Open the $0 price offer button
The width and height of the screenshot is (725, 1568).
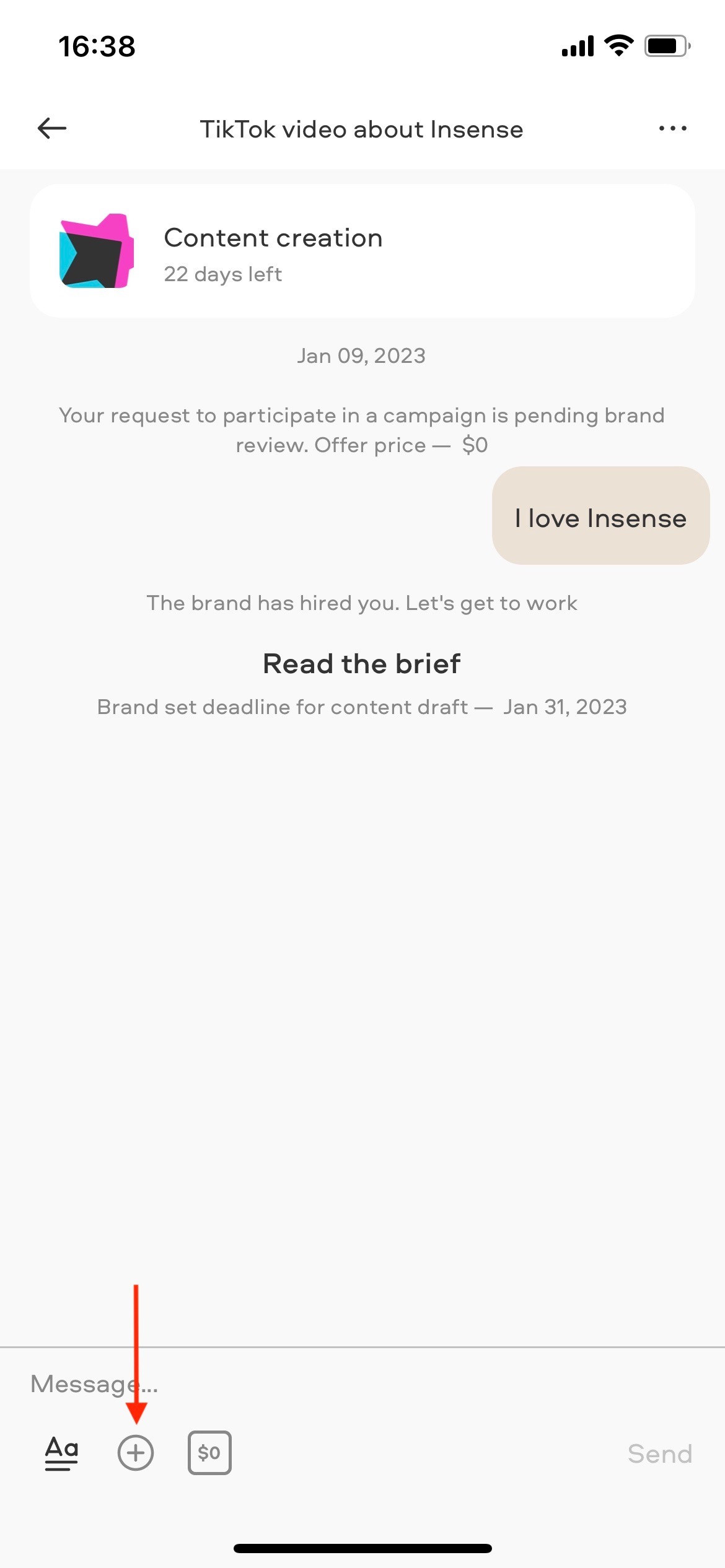pos(209,1453)
